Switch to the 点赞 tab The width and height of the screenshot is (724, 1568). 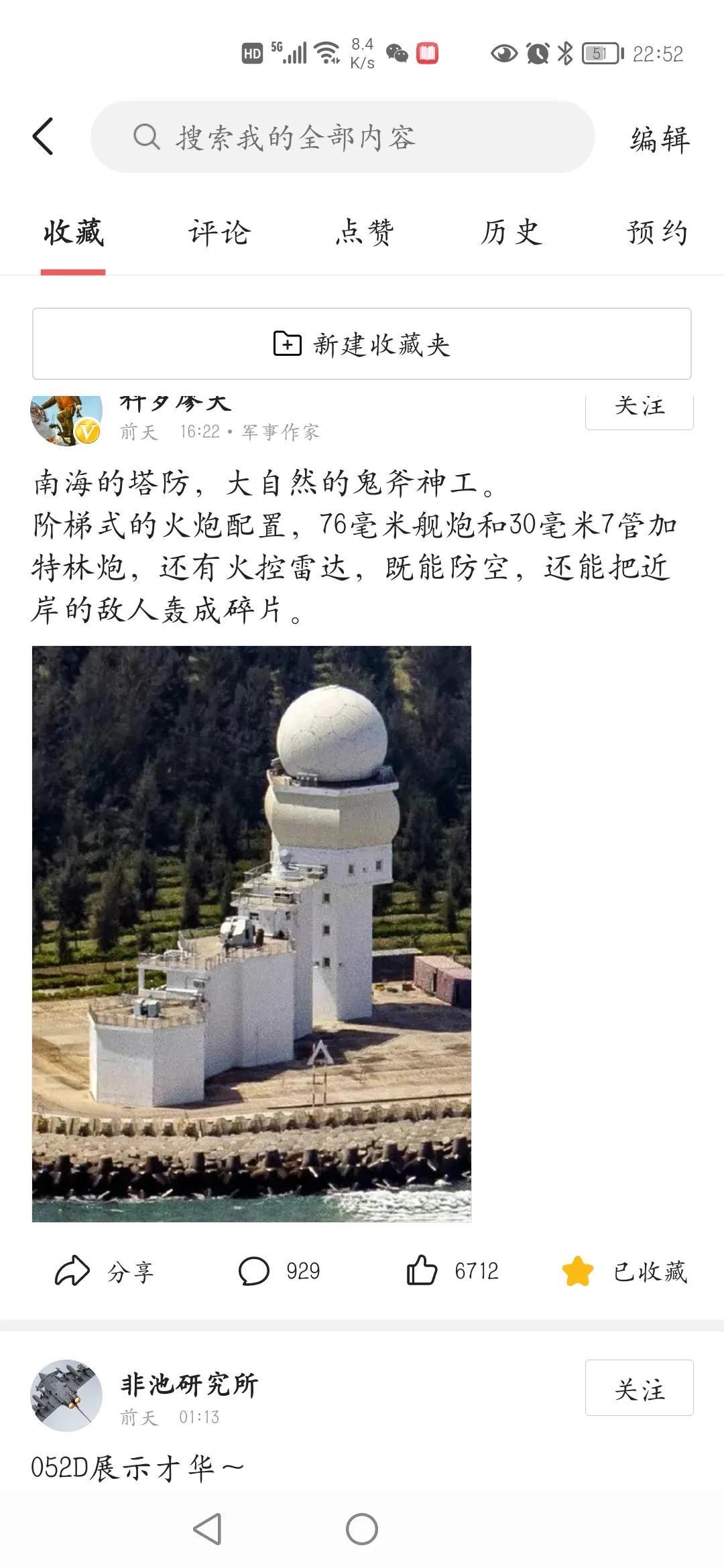point(365,233)
